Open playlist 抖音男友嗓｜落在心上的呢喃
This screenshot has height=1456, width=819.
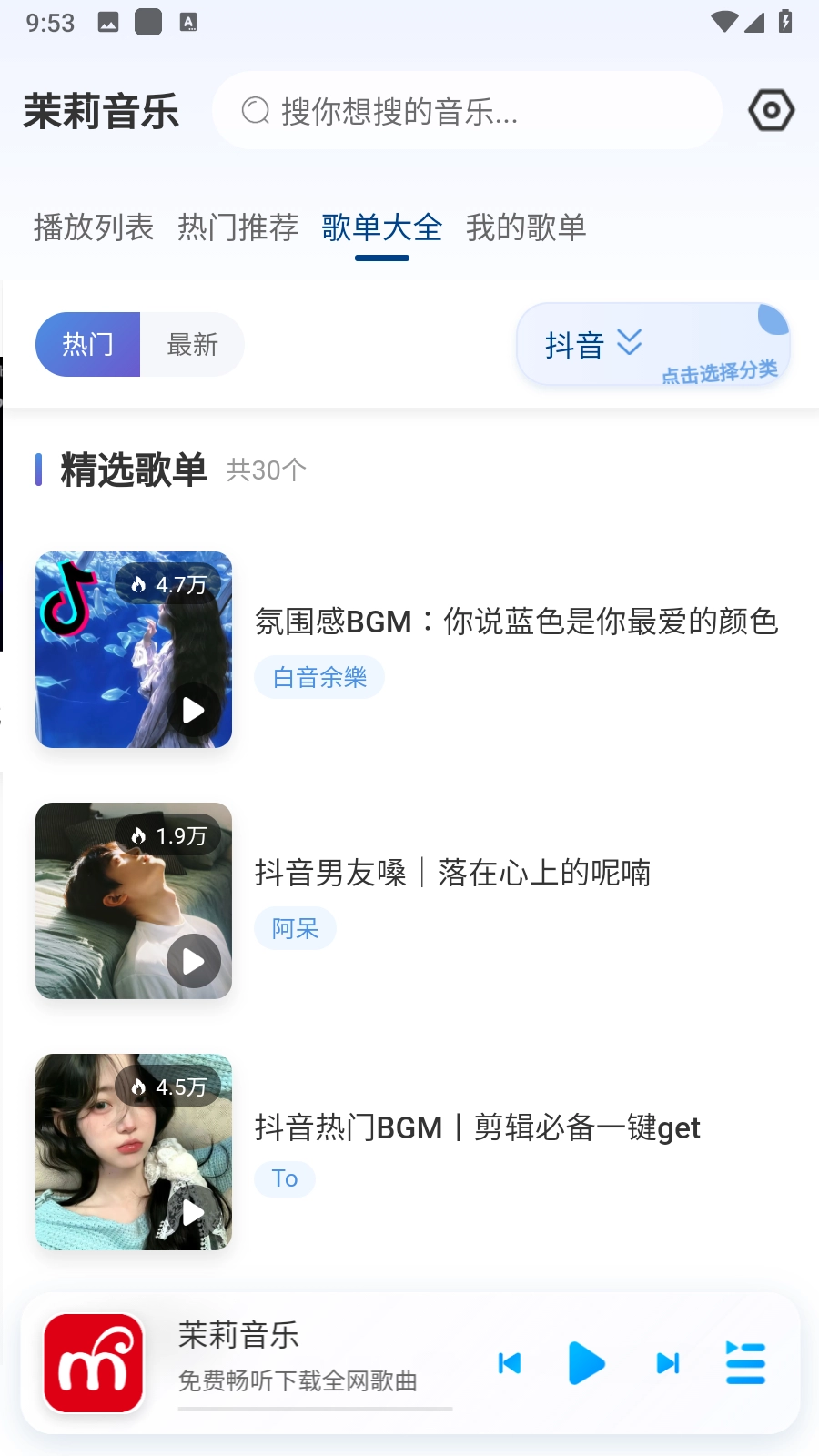click(x=452, y=873)
